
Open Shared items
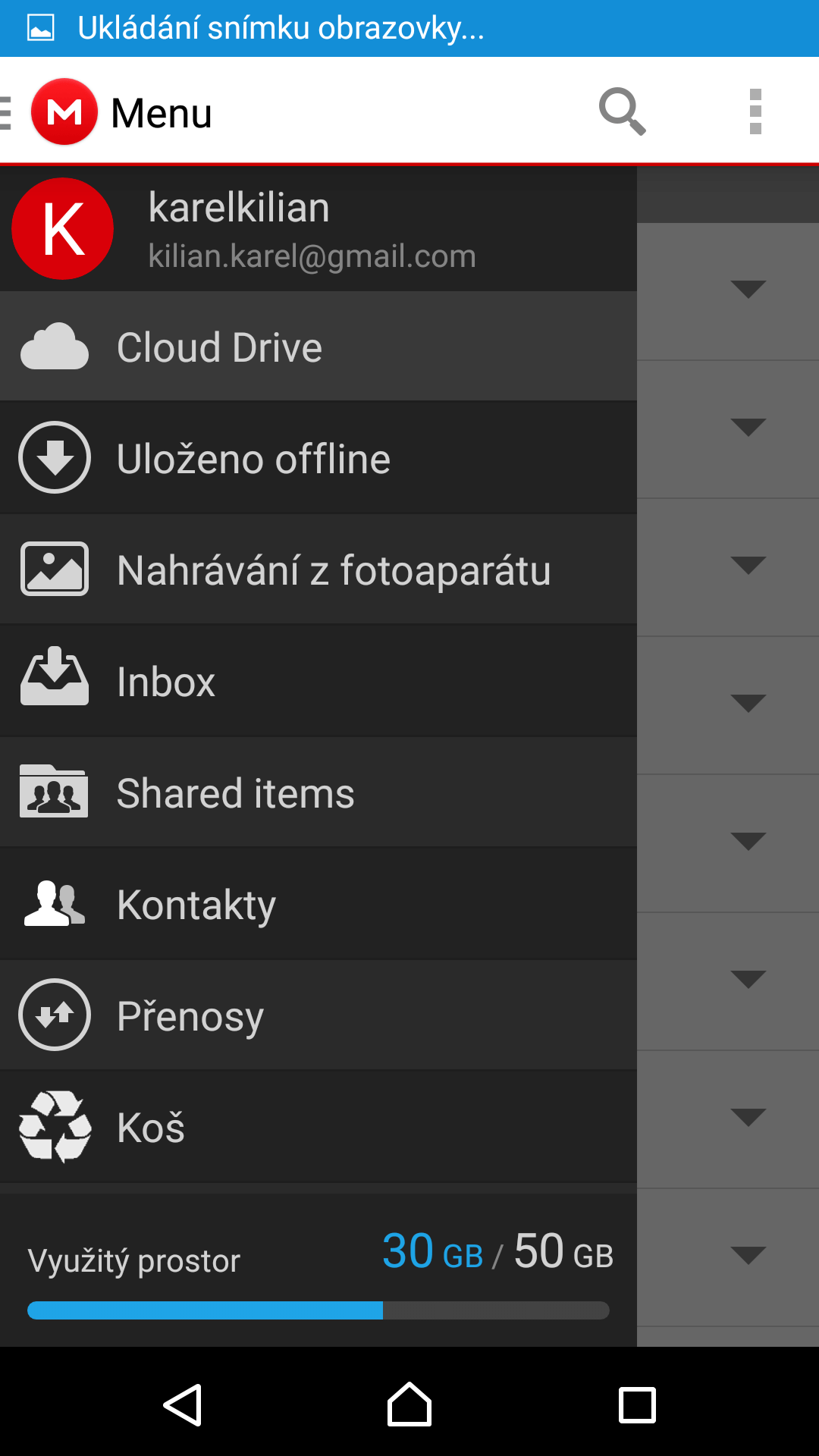pyautogui.click(x=318, y=792)
